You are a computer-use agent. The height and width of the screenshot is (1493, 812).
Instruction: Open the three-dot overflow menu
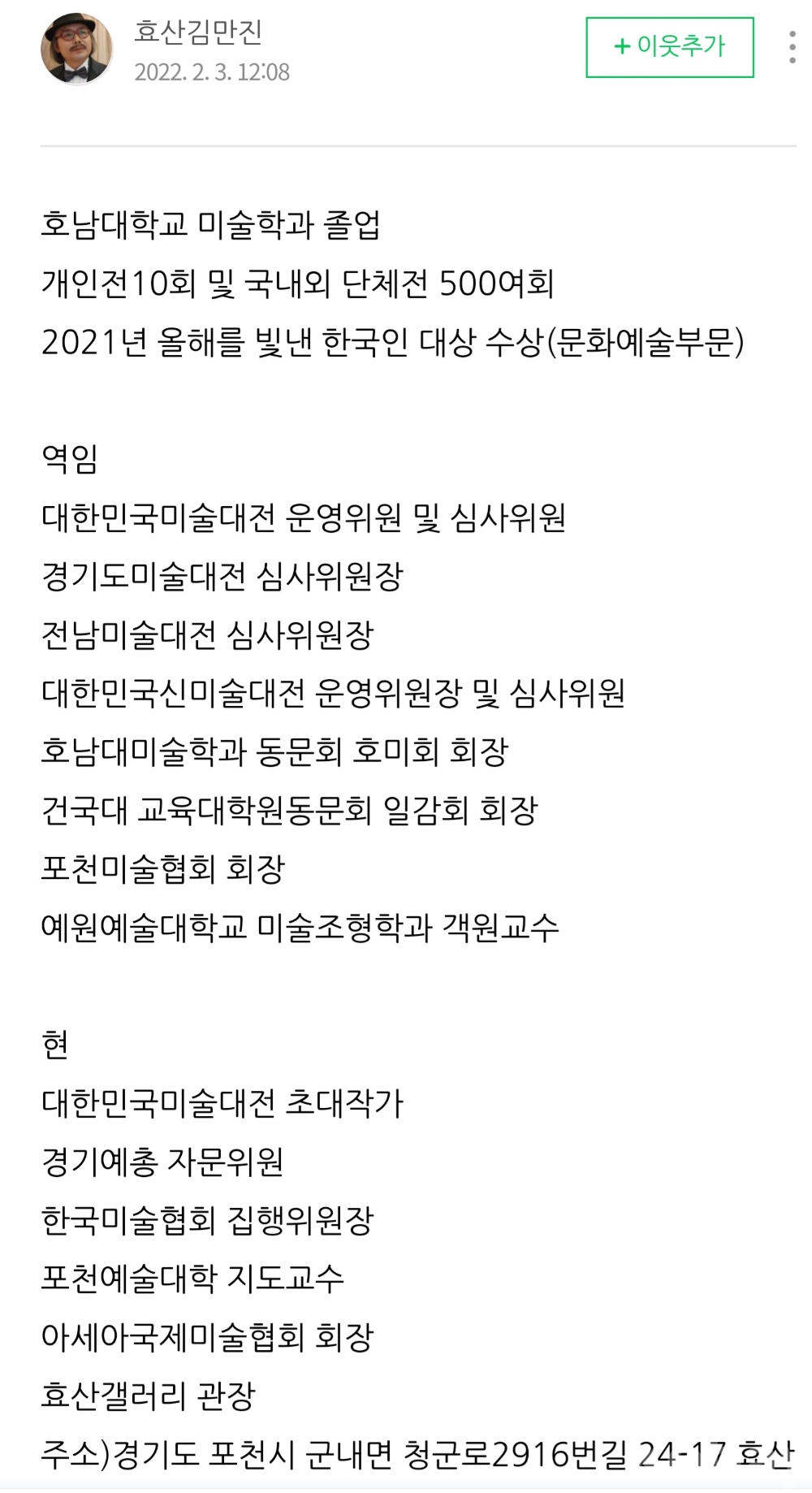[x=792, y=47]
